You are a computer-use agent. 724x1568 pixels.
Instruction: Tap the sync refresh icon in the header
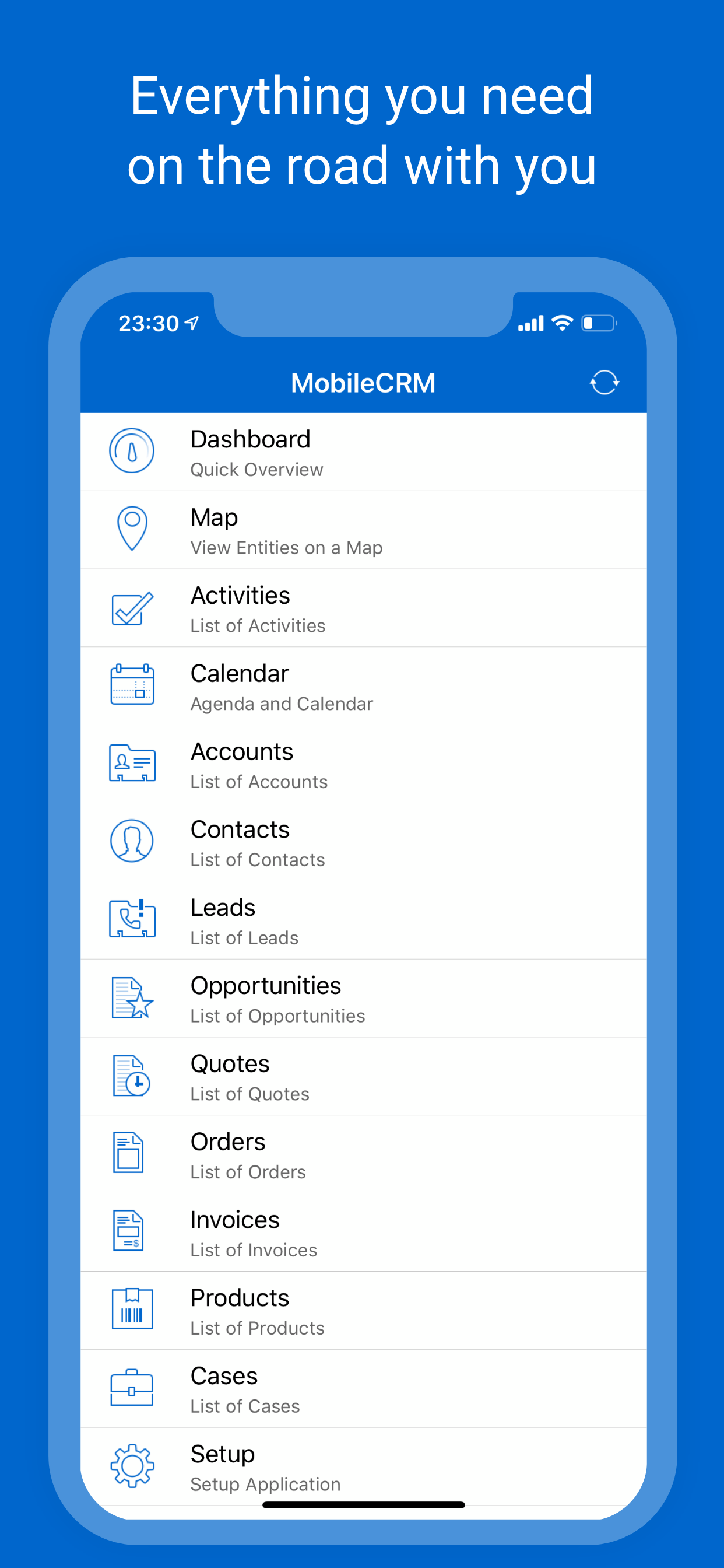(x=604, y=381)
